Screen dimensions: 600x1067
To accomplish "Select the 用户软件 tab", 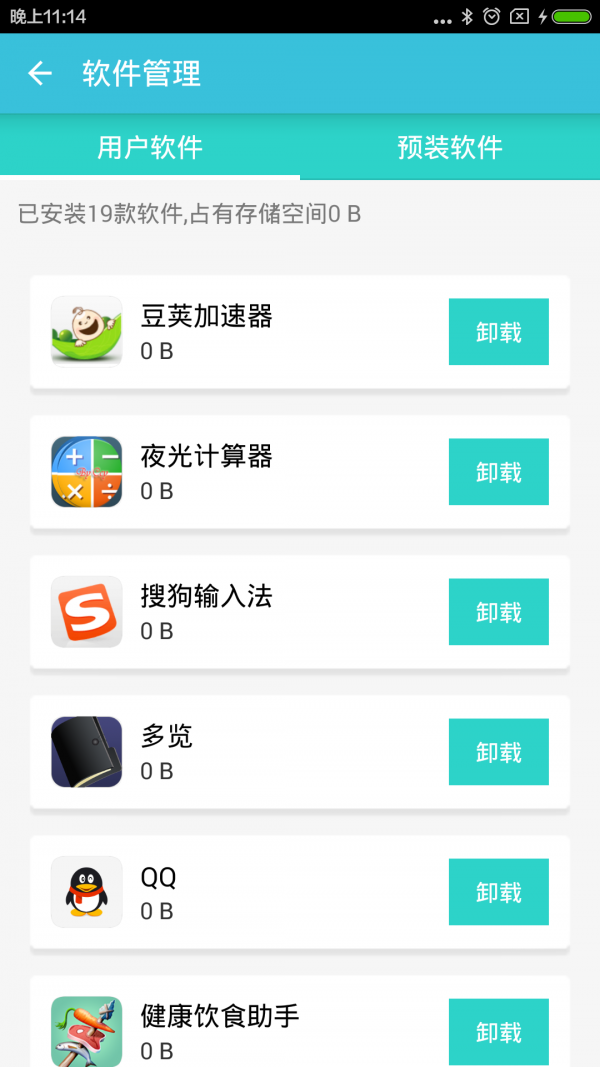I will [150, 148].
